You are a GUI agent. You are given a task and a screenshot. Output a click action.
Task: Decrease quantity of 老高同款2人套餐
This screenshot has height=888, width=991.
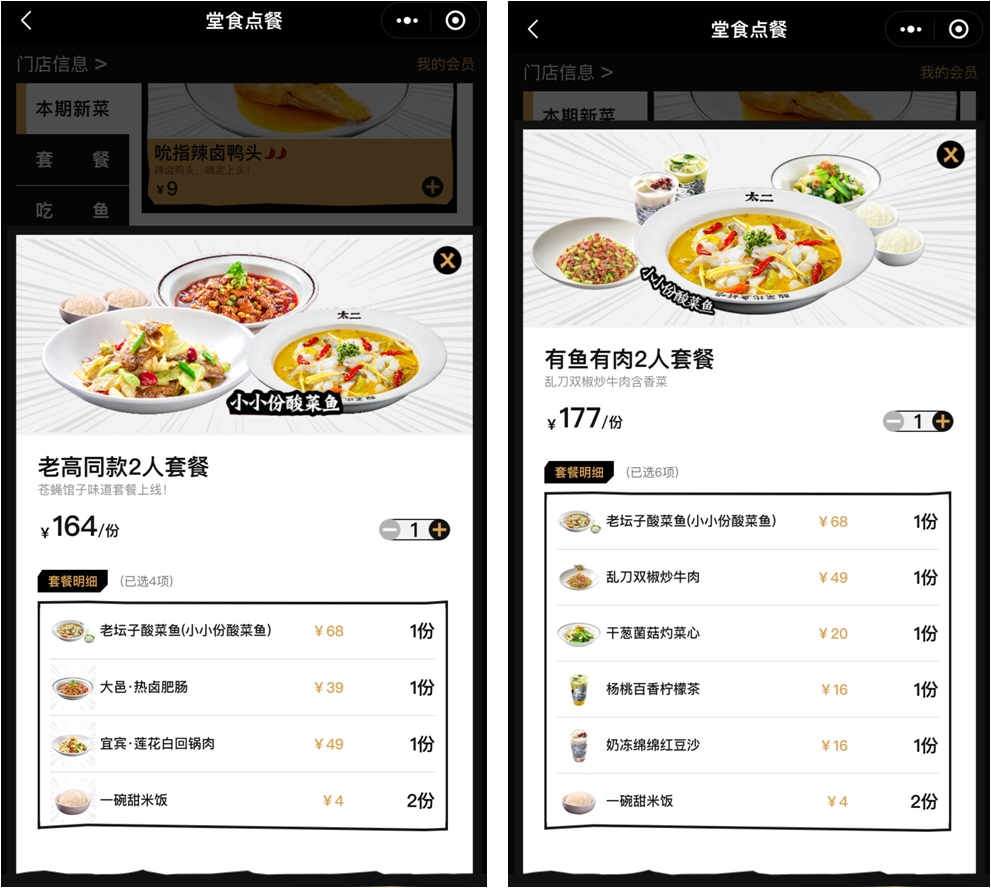390,530
